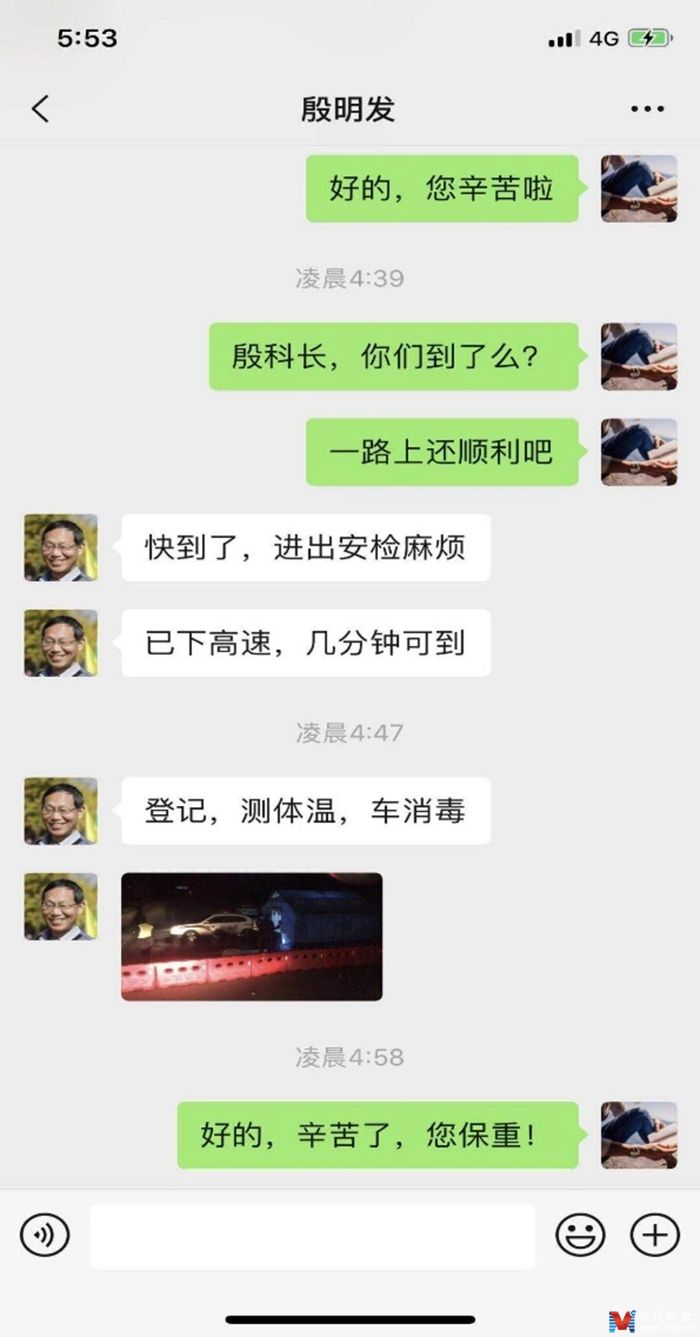Screen dimensions: 700x1337
Task: Focus the message text field
Action: [x=312, y=1236]
